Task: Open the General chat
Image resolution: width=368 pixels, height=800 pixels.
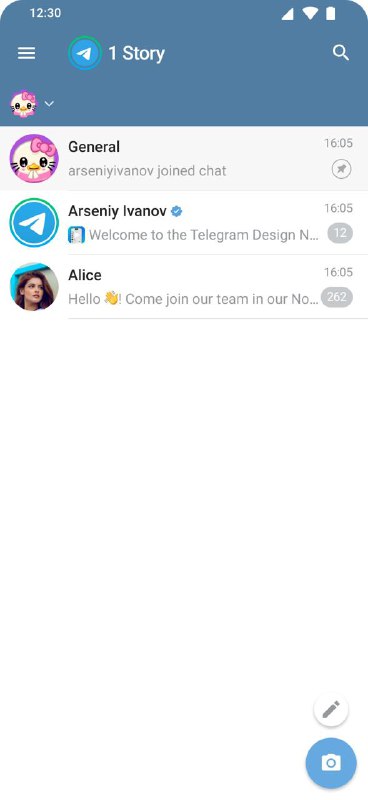Action: tap(184, 158)
